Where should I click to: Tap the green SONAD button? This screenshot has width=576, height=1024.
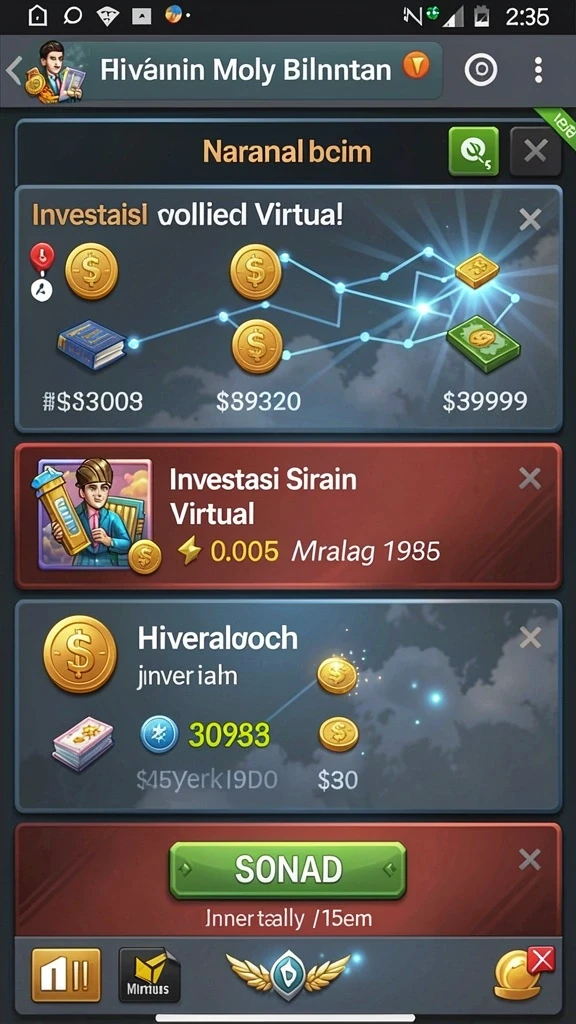click(x=287, y=870)
